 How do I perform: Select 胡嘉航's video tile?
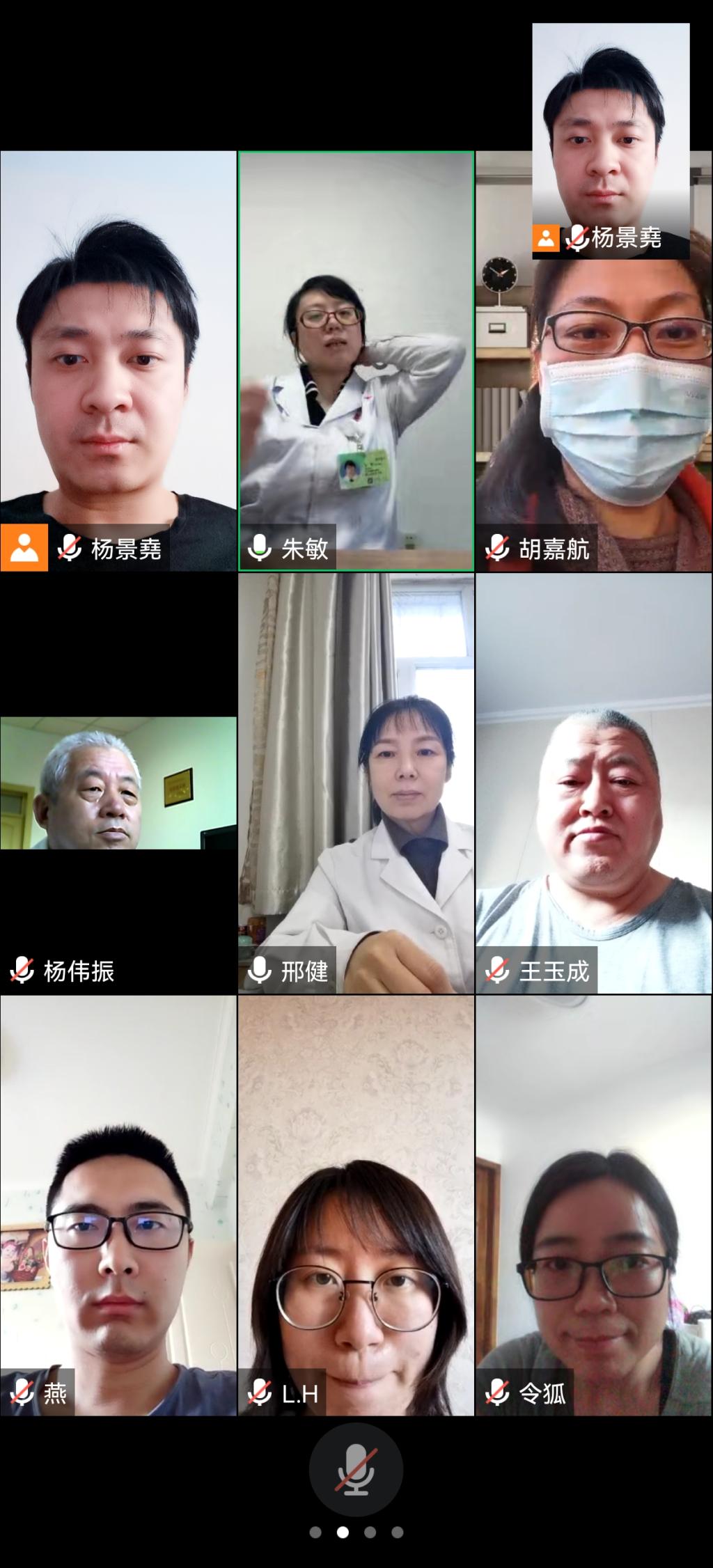593,418
